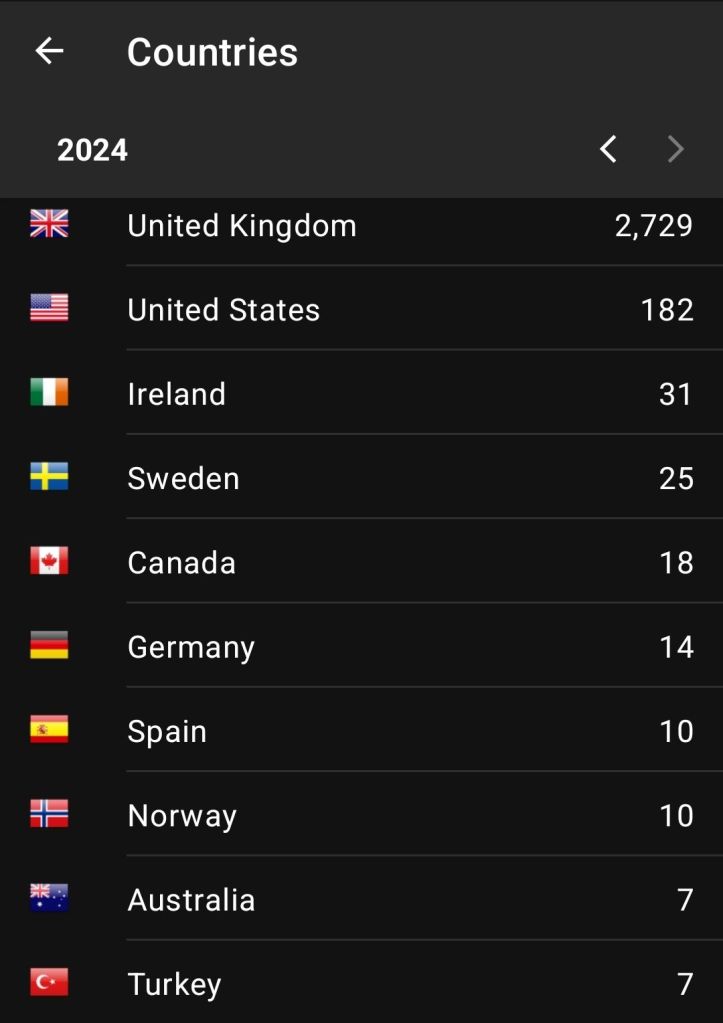
Task: View the Canada entry
Action: (x=361, y=562)
